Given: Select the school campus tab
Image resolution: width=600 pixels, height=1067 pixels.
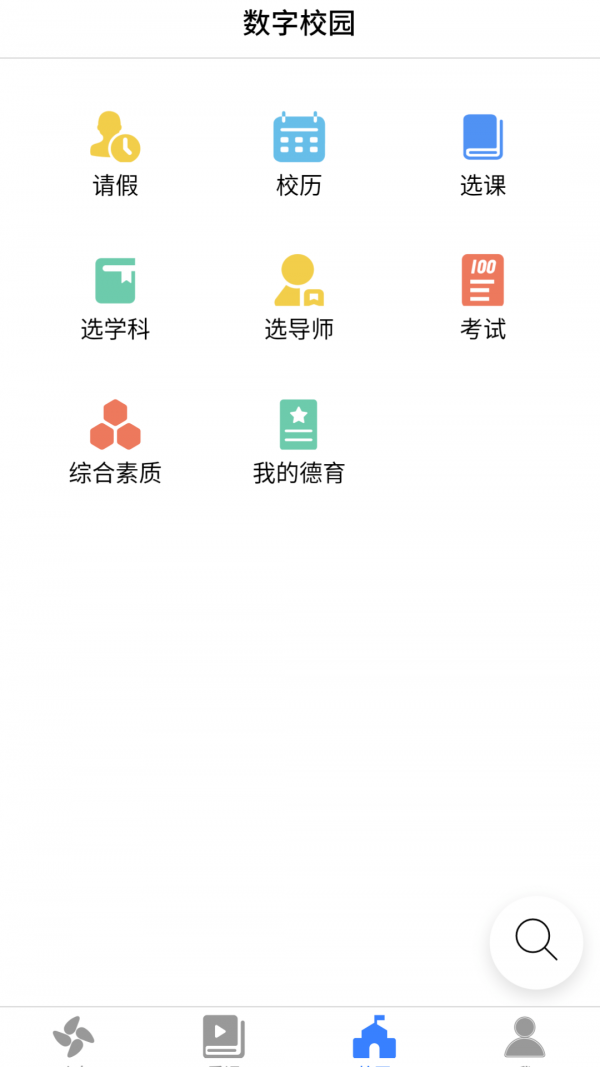Looking at the screenshot, I should click(374, 1038).
